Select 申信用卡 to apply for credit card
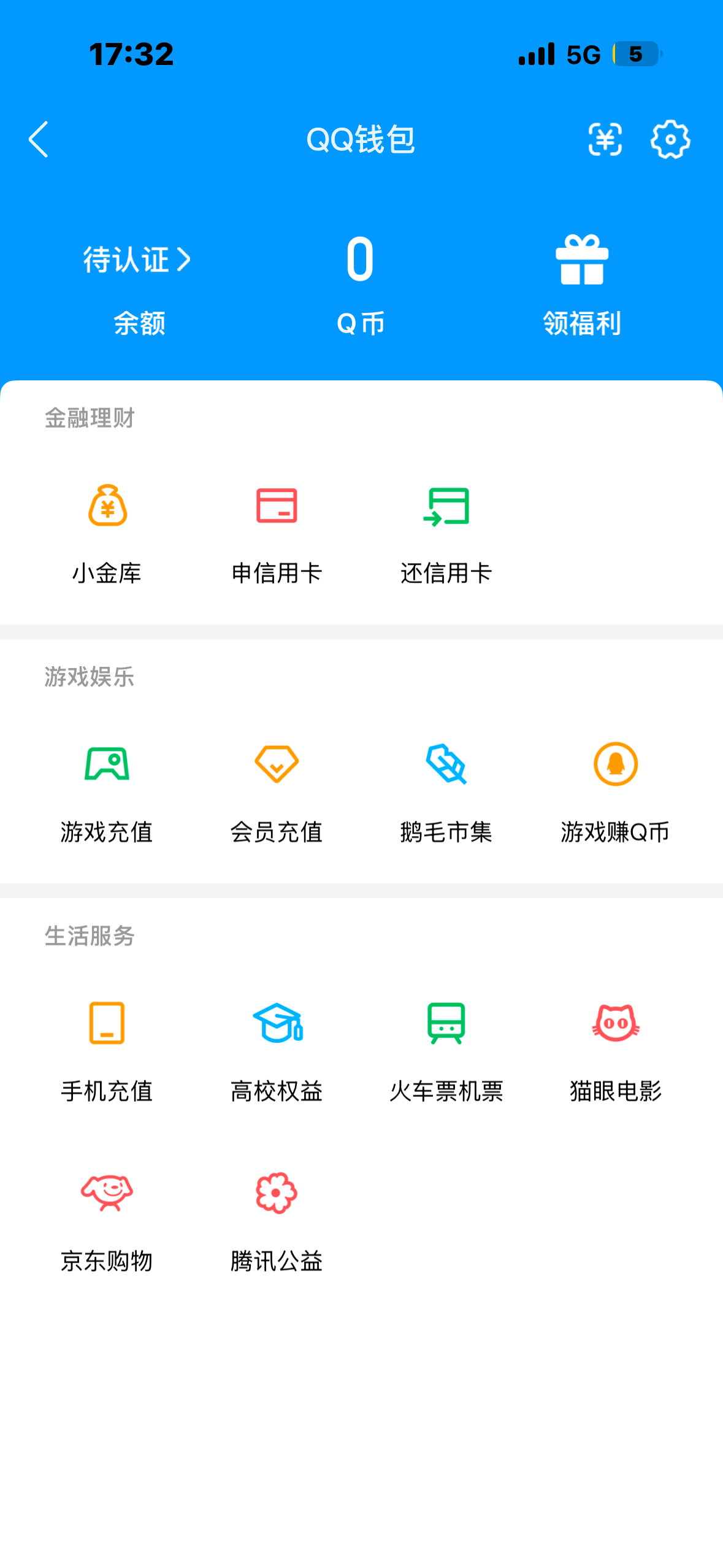This screenshot has height=1568, width=723. (277, 532)
